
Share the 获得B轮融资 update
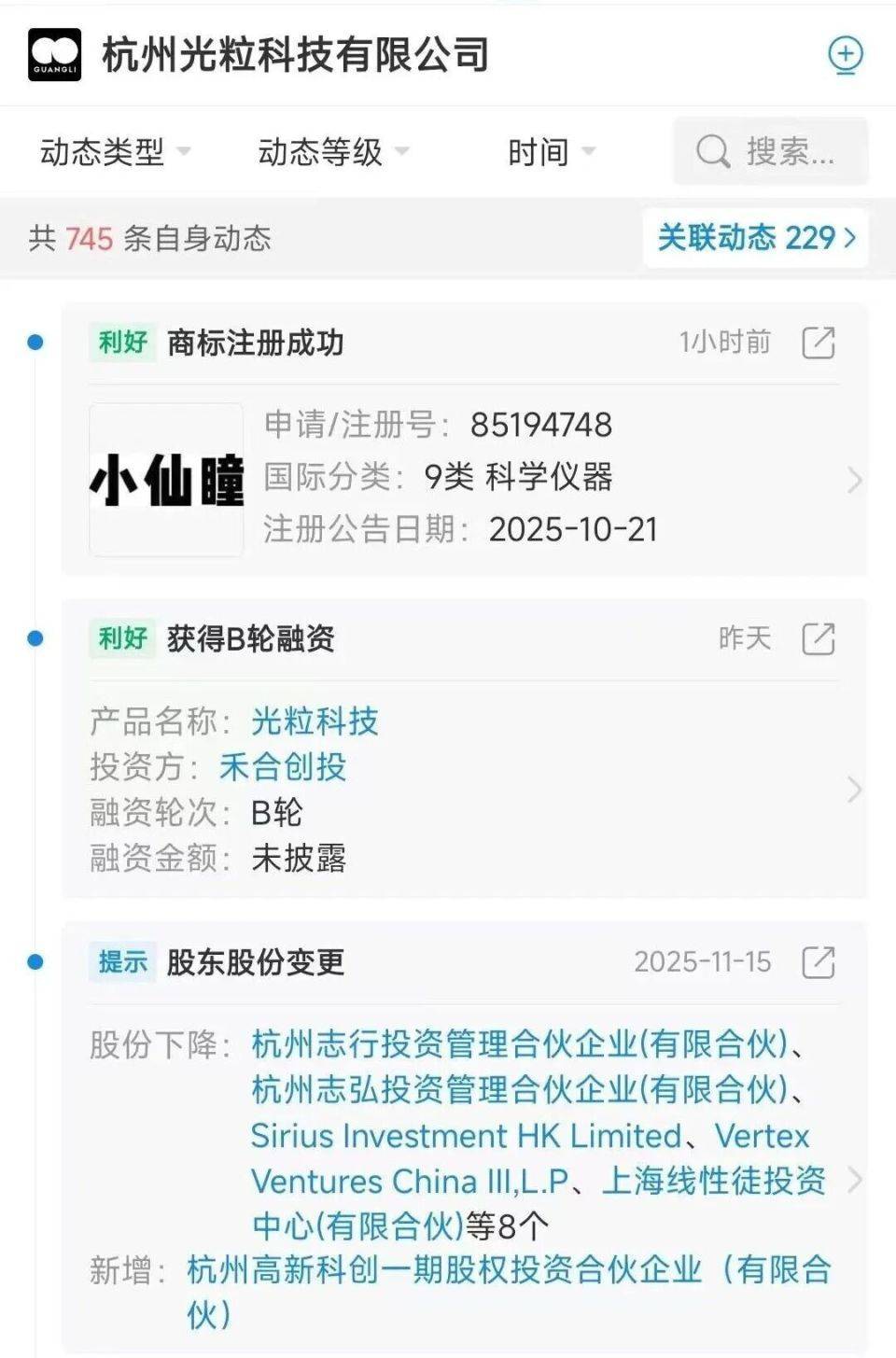click(x=819, y=639)
